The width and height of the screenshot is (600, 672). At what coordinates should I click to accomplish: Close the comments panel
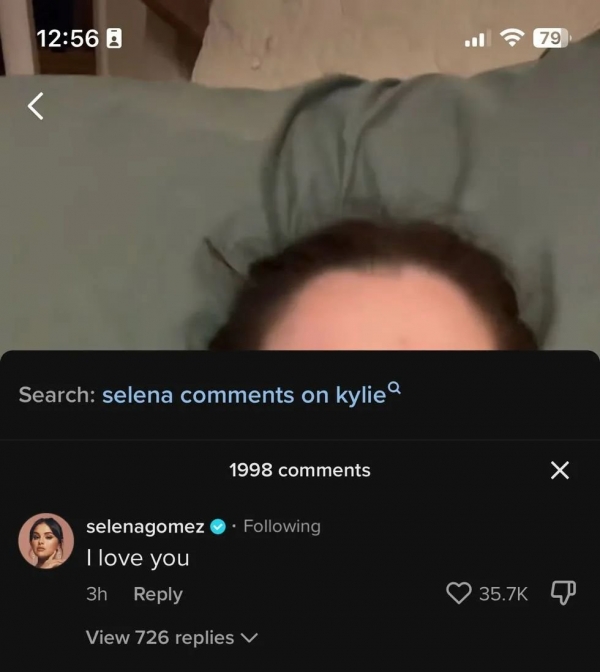pos(560,470)
